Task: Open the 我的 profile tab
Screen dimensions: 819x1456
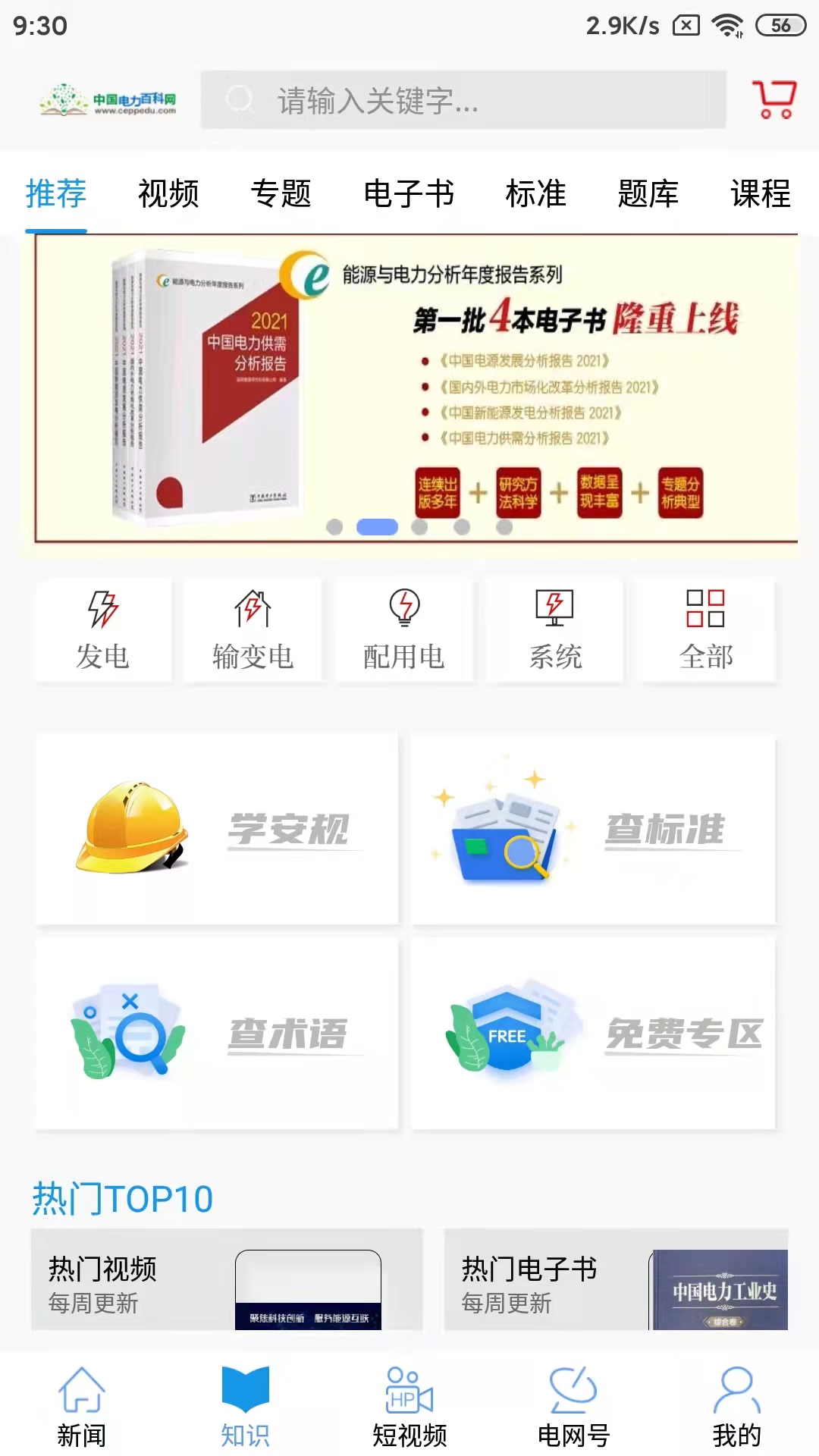Action: [736, 1407]
